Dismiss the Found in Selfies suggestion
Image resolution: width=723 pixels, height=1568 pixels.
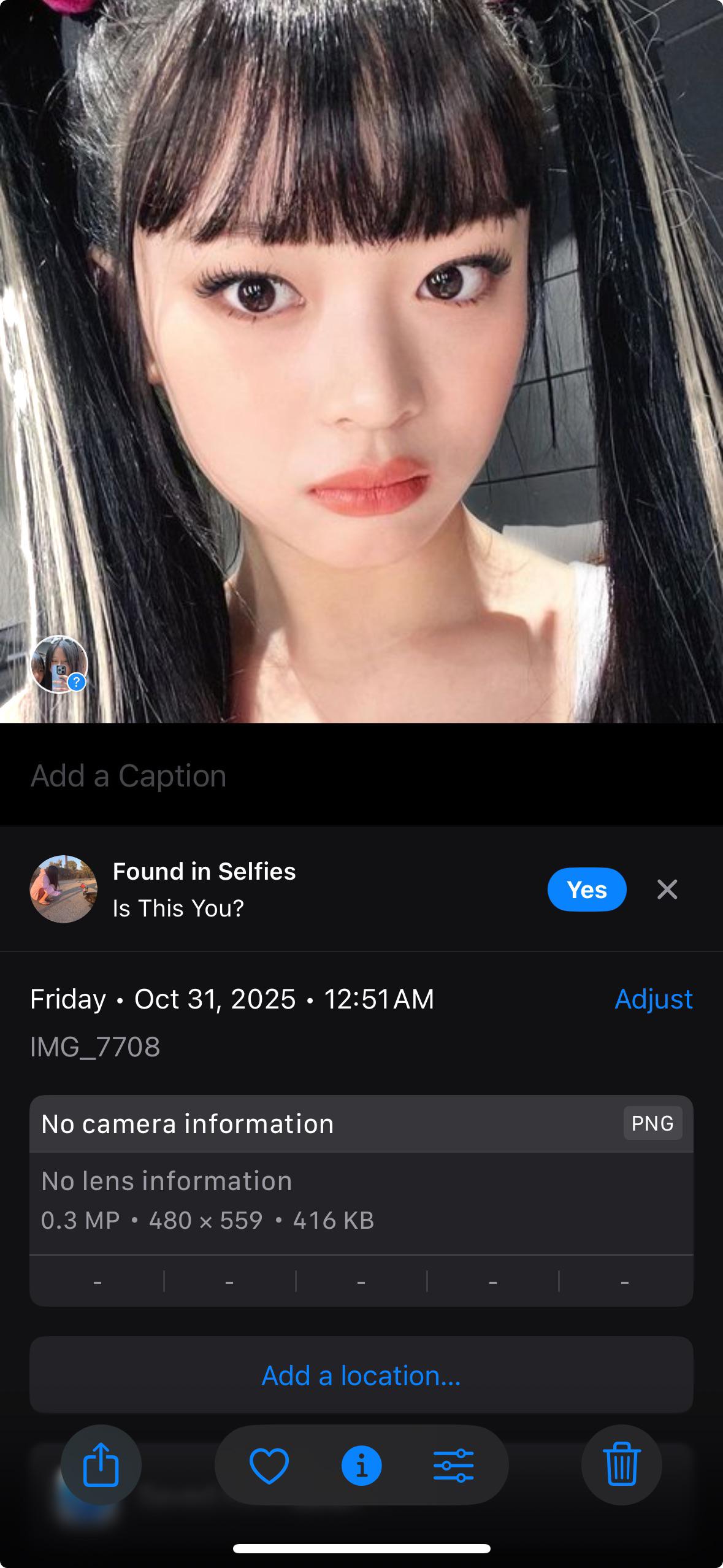tap(667, 890)
